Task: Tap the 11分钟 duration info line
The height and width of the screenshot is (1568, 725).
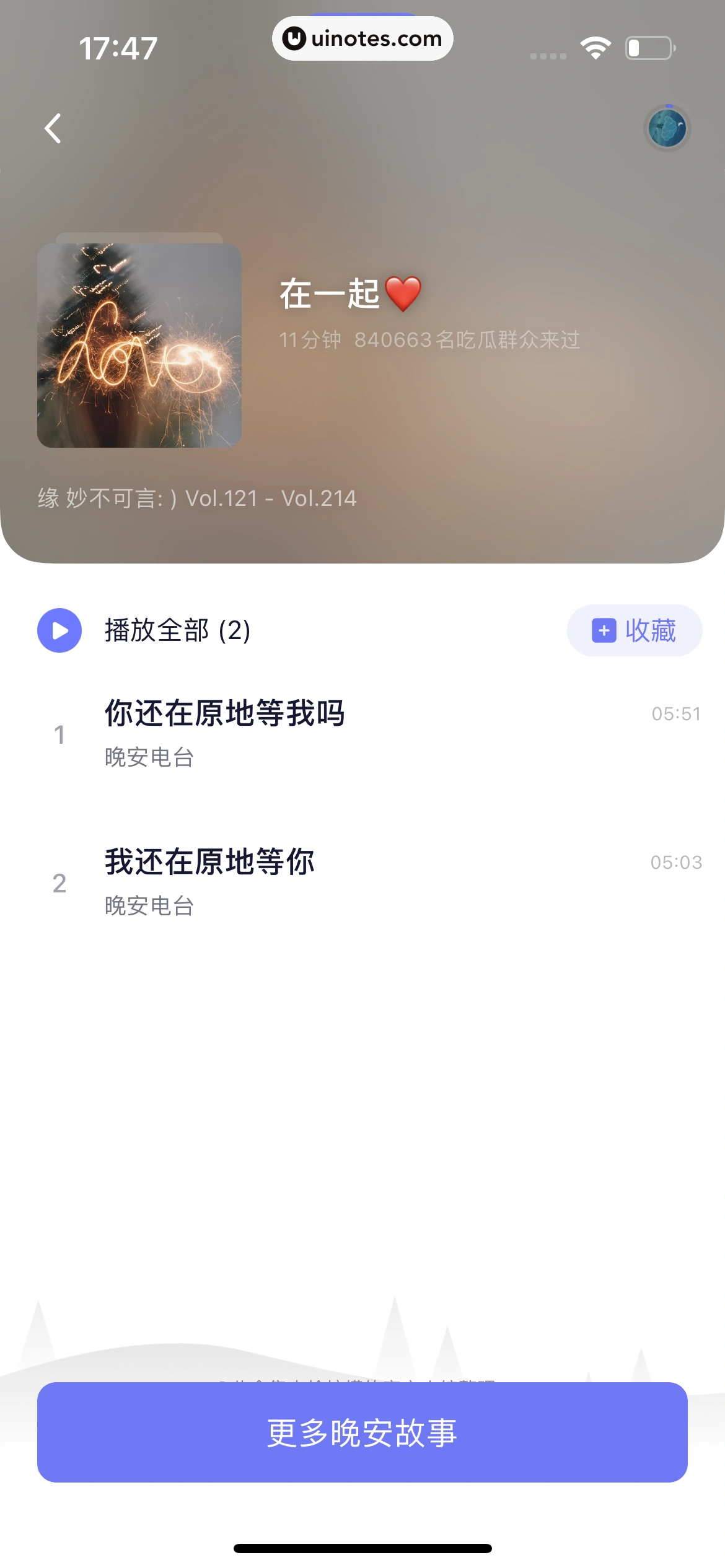Action: 429,341
